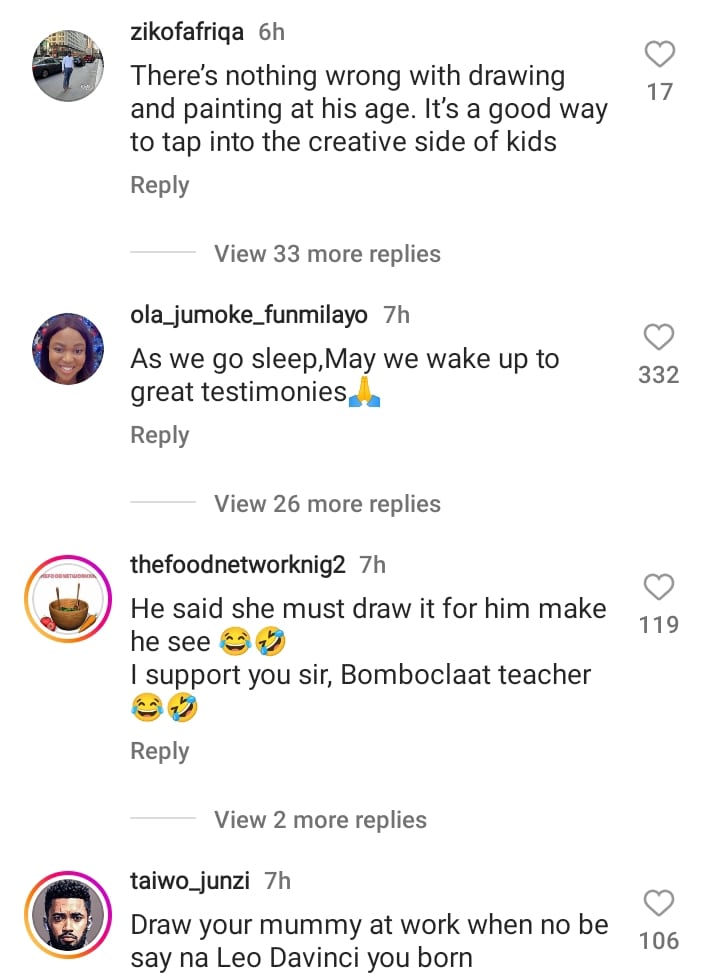Like ola_jumoke_funmilayo's comment
Image resolution: width=720 pixels, height=976 pixels.
659,337
